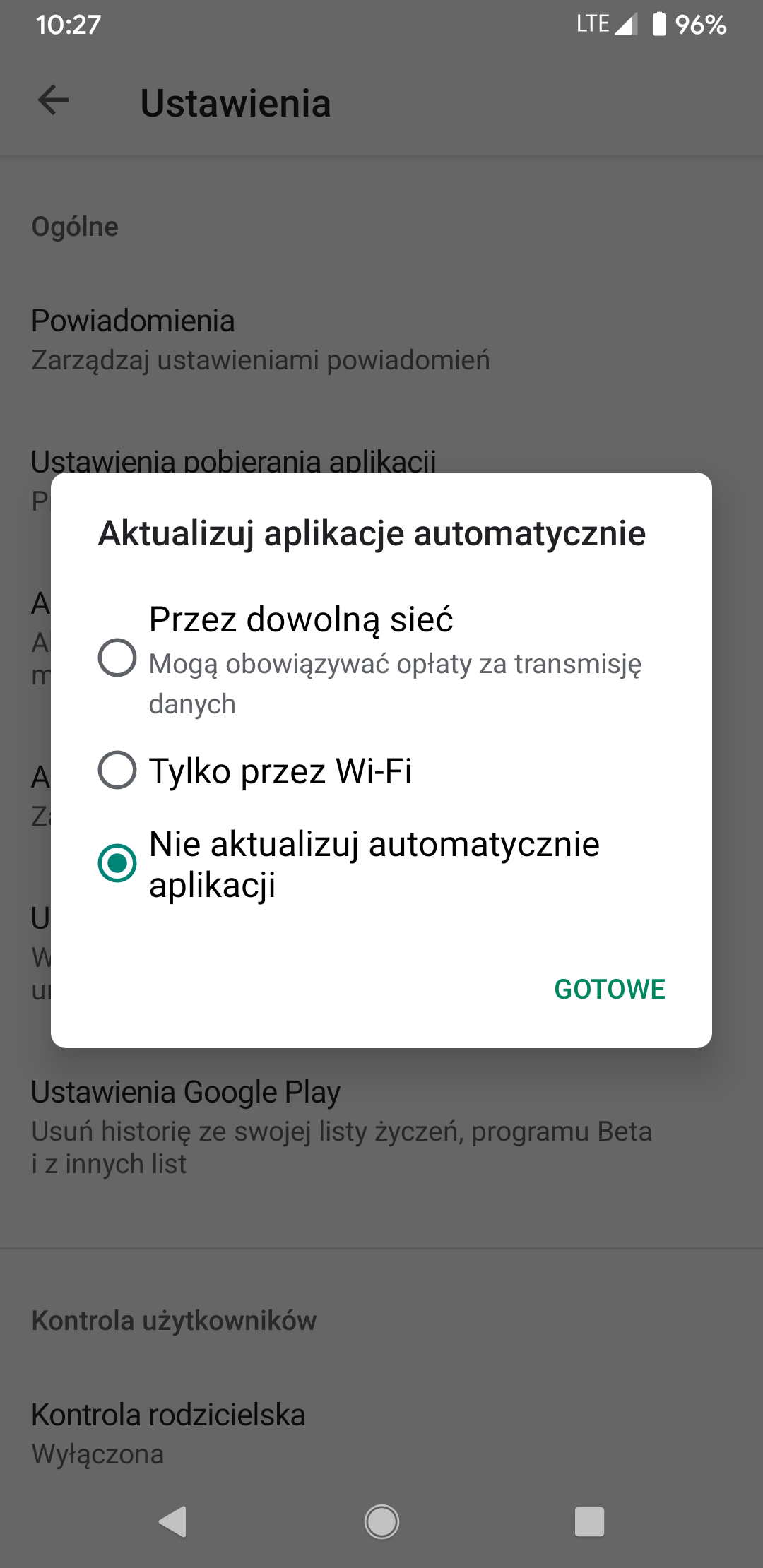The width and height of the screenshot is (763, 1568).
Task: Open recent apps with the square button
Action: [589, 1521]
